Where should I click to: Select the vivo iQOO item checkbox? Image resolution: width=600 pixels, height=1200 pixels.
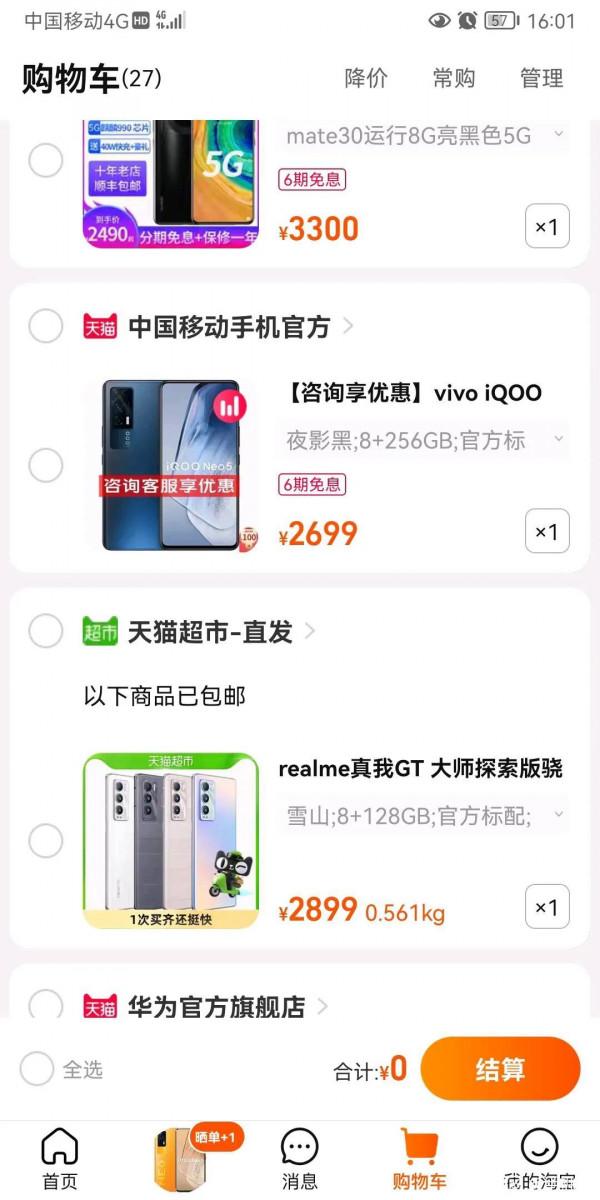[46, 464]
